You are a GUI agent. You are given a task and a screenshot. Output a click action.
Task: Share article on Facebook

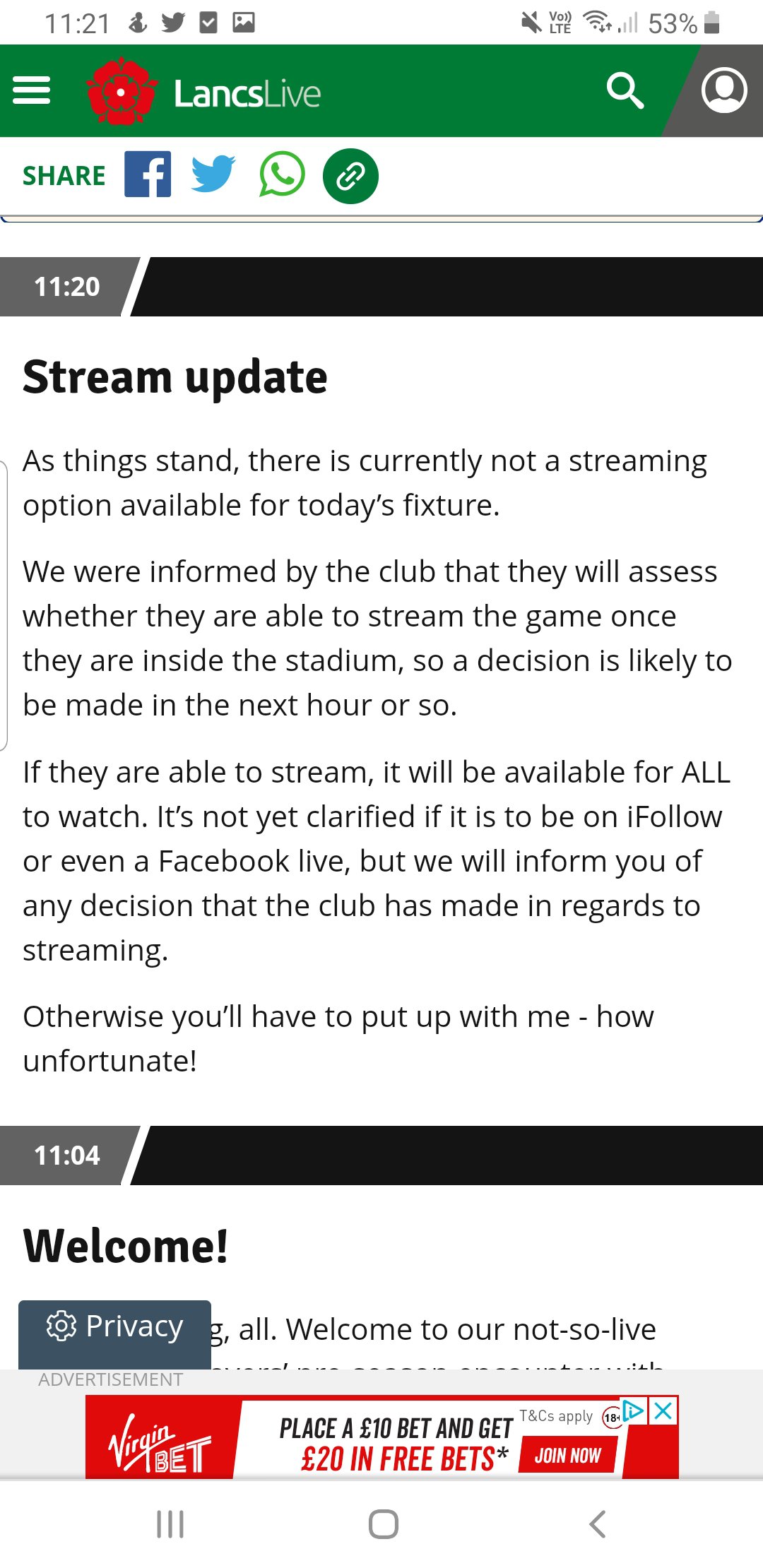(148, 174)
